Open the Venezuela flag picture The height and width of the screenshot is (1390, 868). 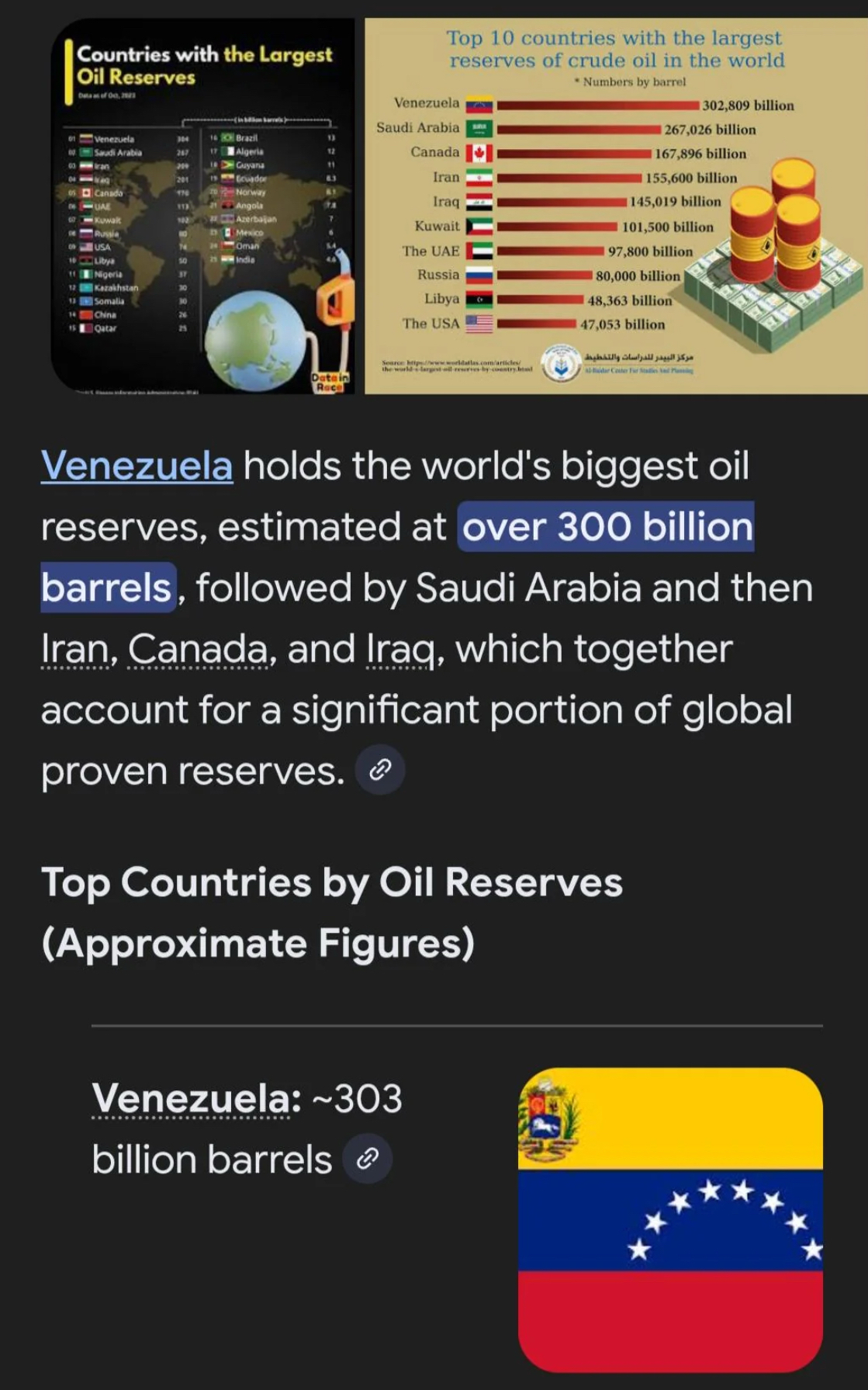tap(670, 1220)
